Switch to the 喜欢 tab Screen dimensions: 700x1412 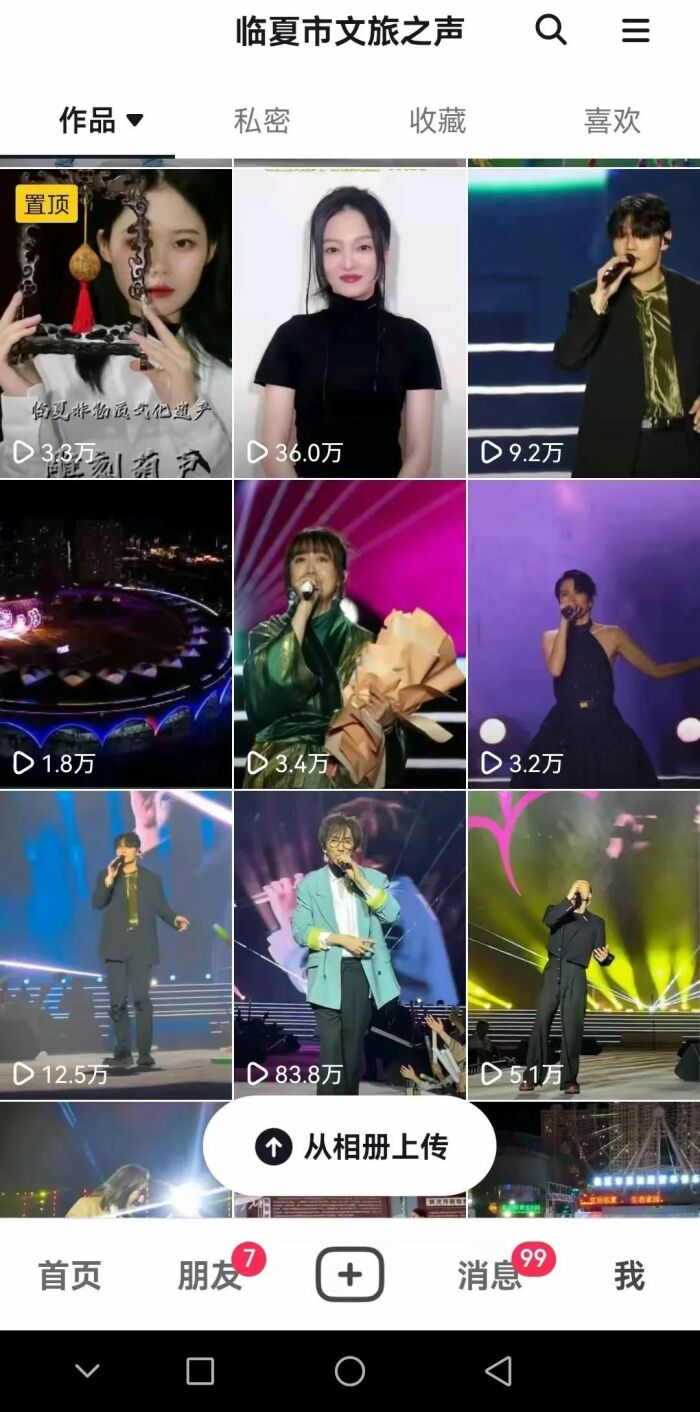[x=612, y=121]
